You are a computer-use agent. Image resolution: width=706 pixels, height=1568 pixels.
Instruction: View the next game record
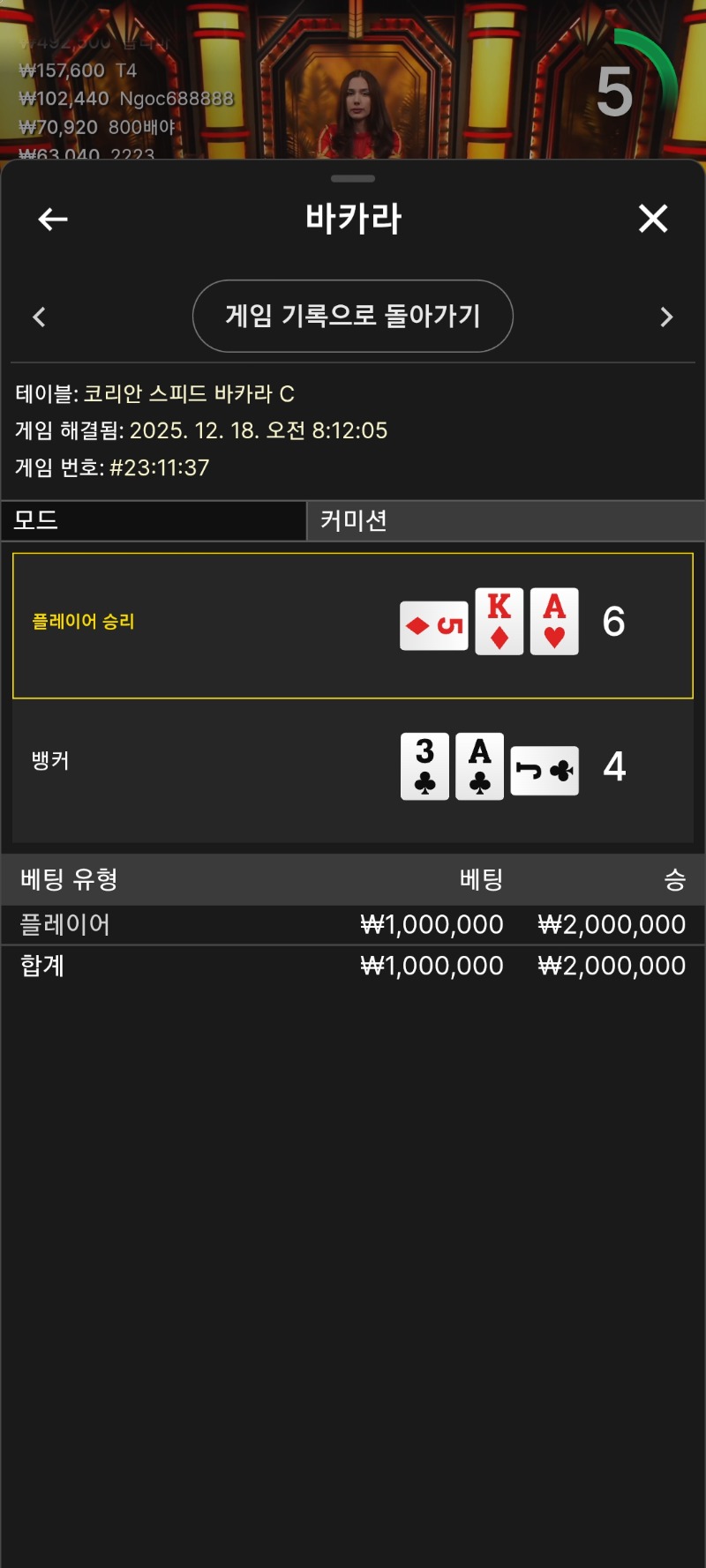point(666,317)
